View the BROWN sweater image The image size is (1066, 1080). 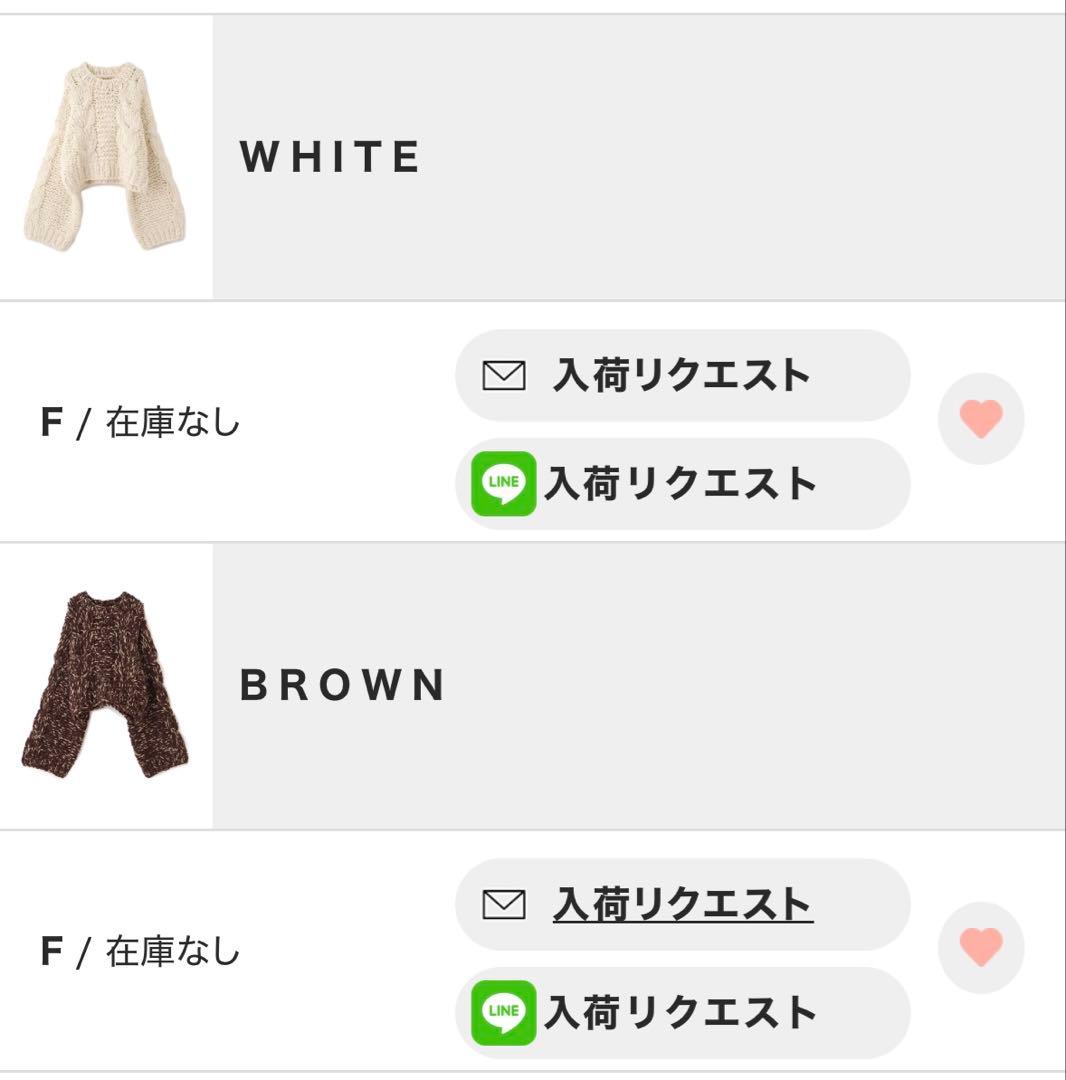tap(105, 685)
